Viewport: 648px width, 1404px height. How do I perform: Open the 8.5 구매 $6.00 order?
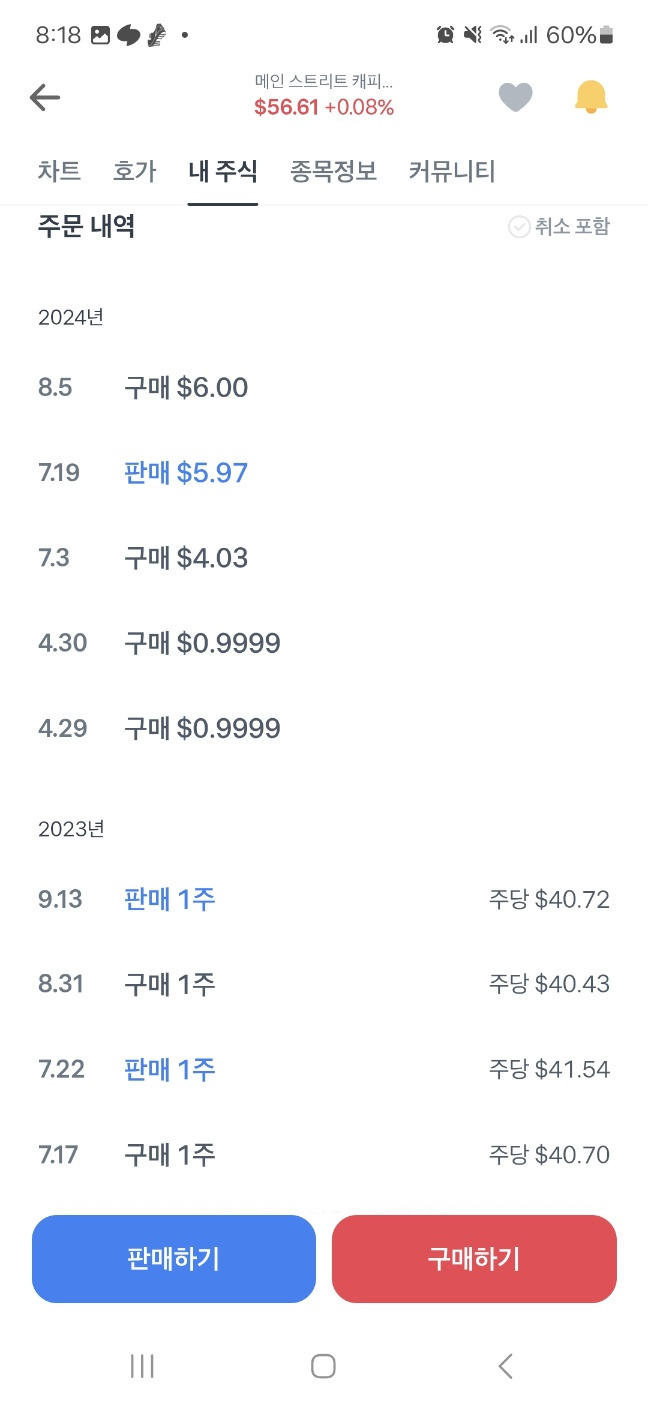click(x=324, y=388)
